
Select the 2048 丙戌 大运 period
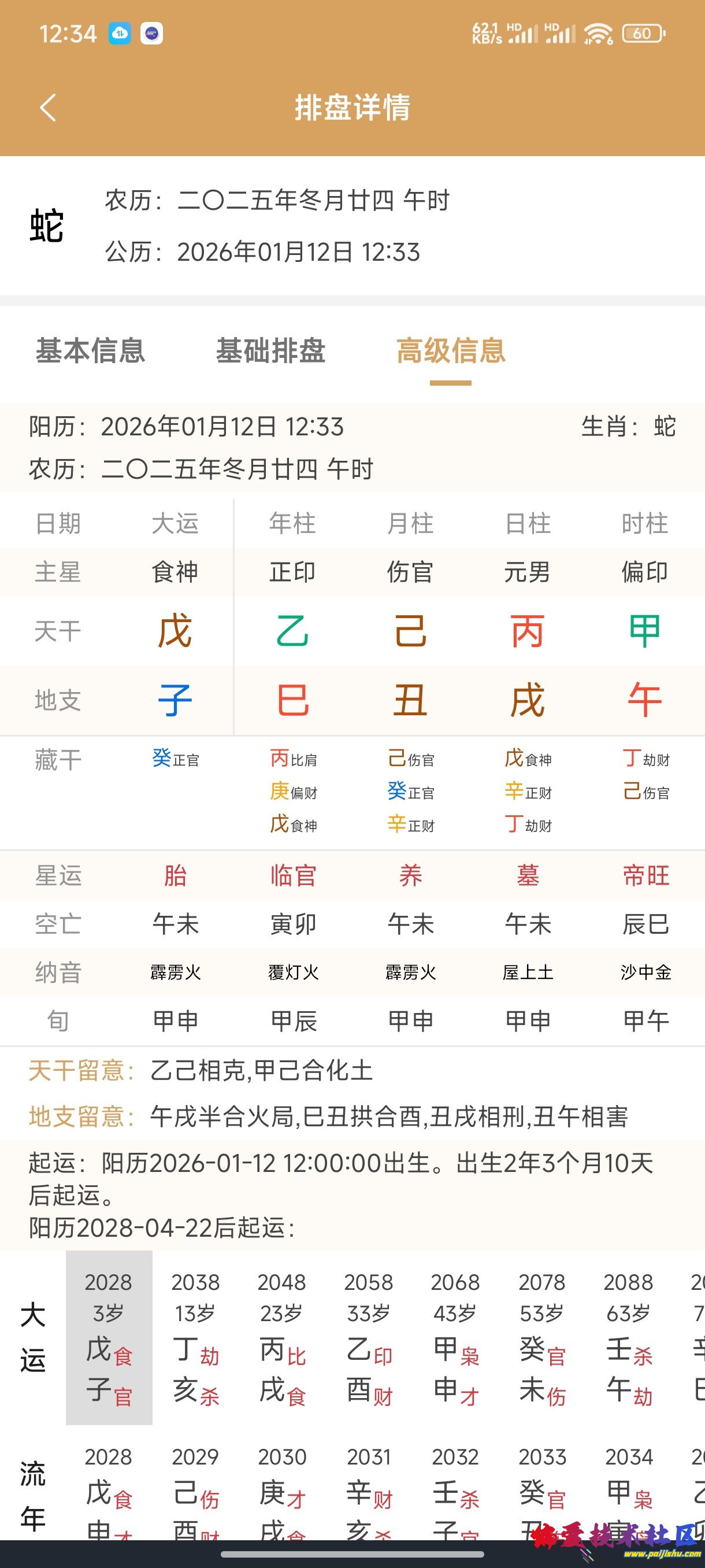281,1338
